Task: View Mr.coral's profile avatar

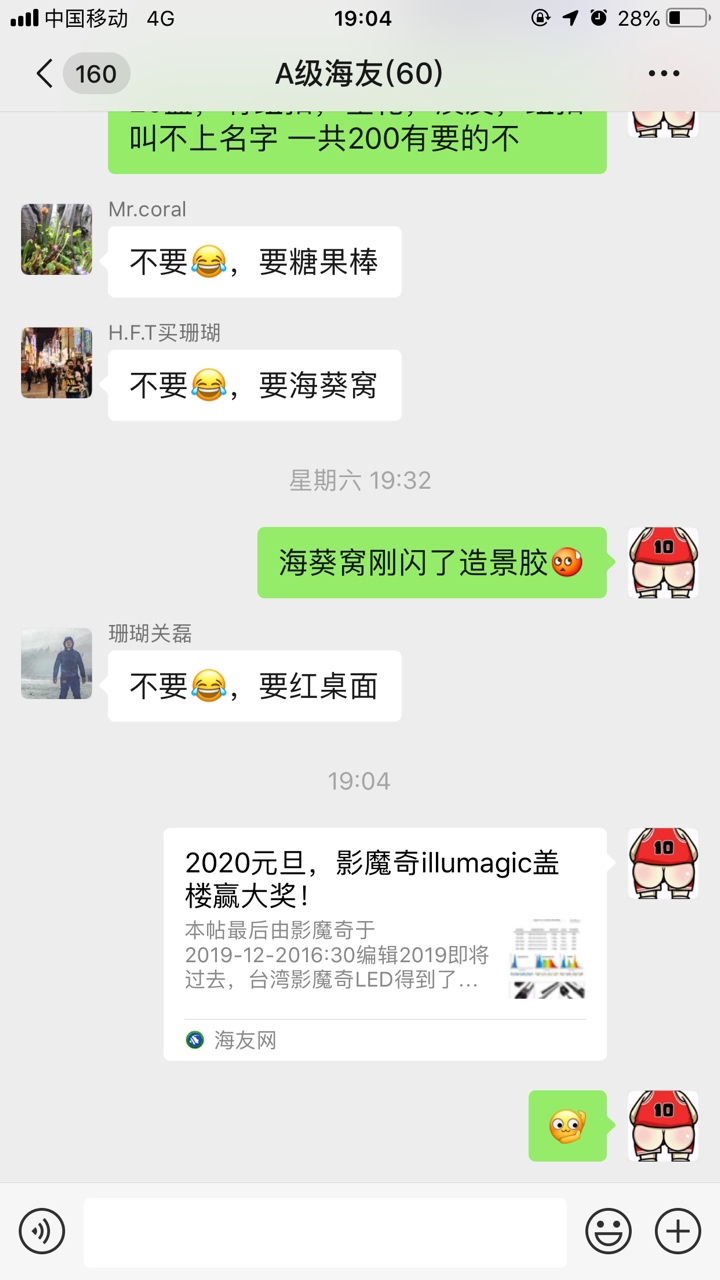Action: pos(57,240)
